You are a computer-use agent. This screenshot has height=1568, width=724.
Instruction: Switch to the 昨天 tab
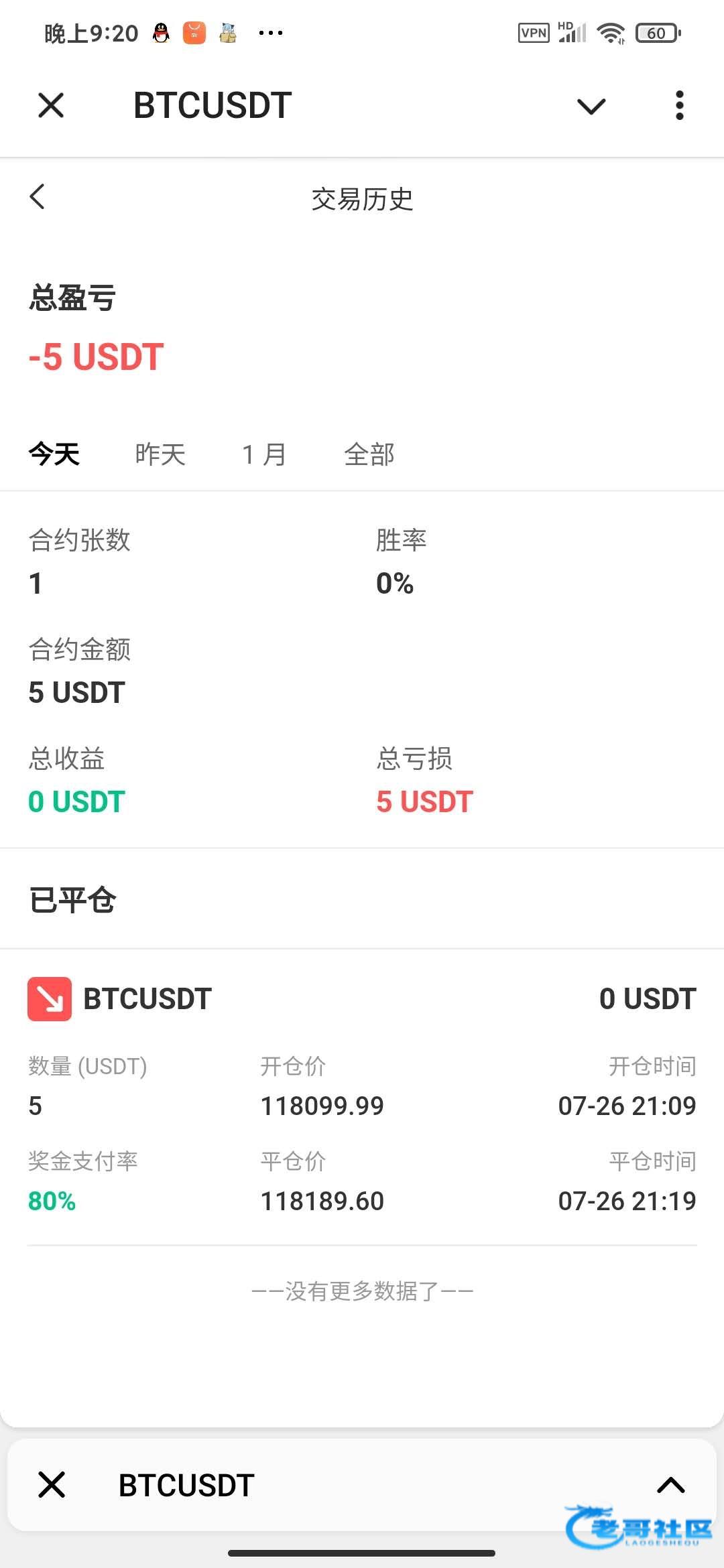[x=160, y=454]
